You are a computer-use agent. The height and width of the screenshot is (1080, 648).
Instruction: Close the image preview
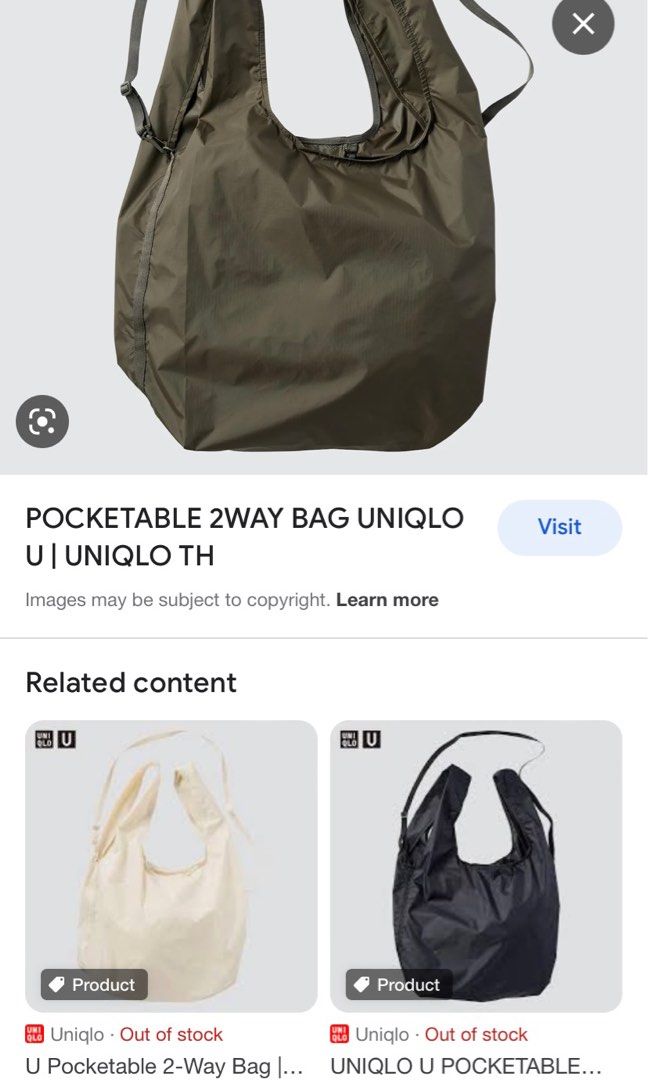[x=583, y=24]
